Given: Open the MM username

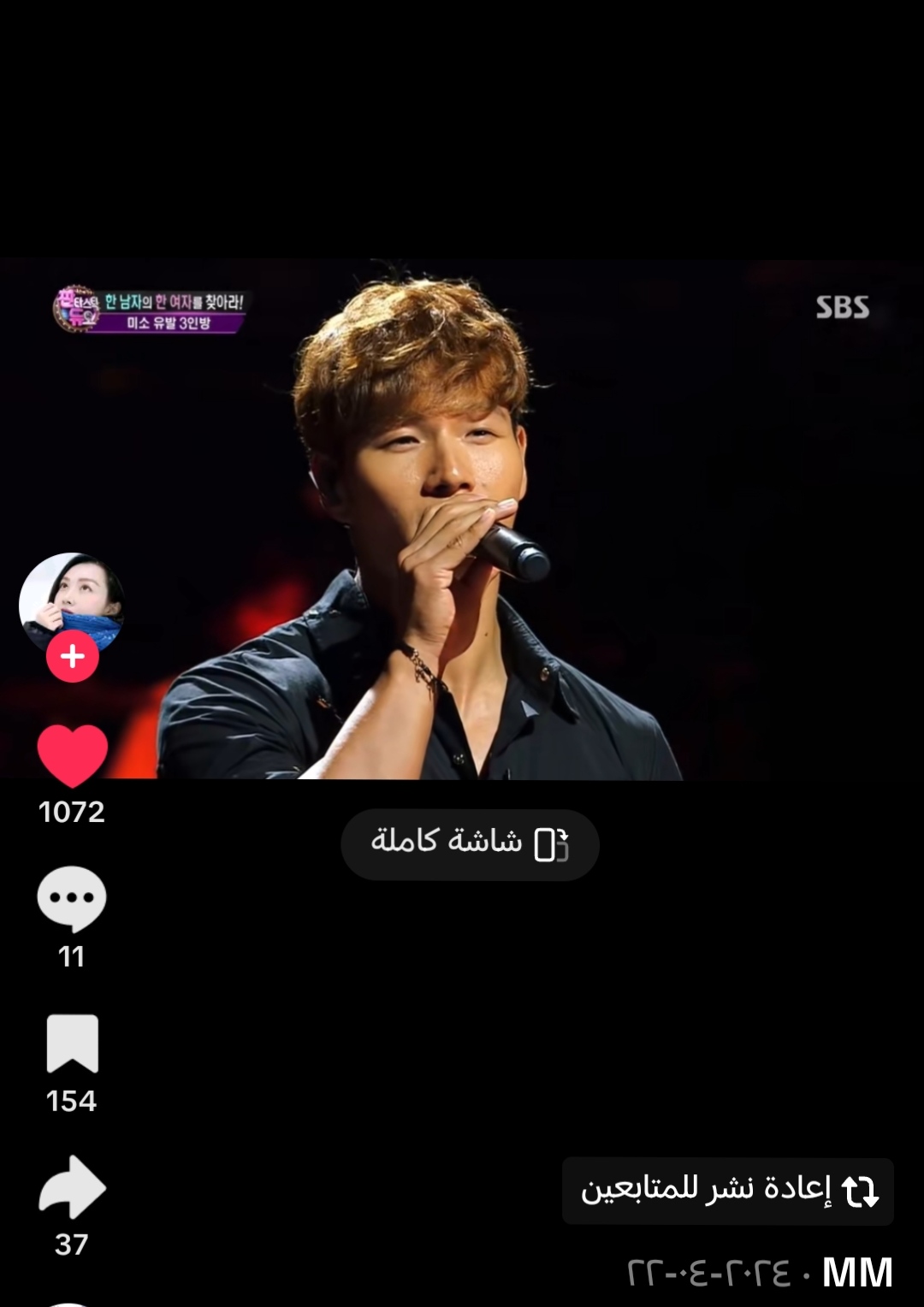Looking at the screenshot, I should (857, 1273).
